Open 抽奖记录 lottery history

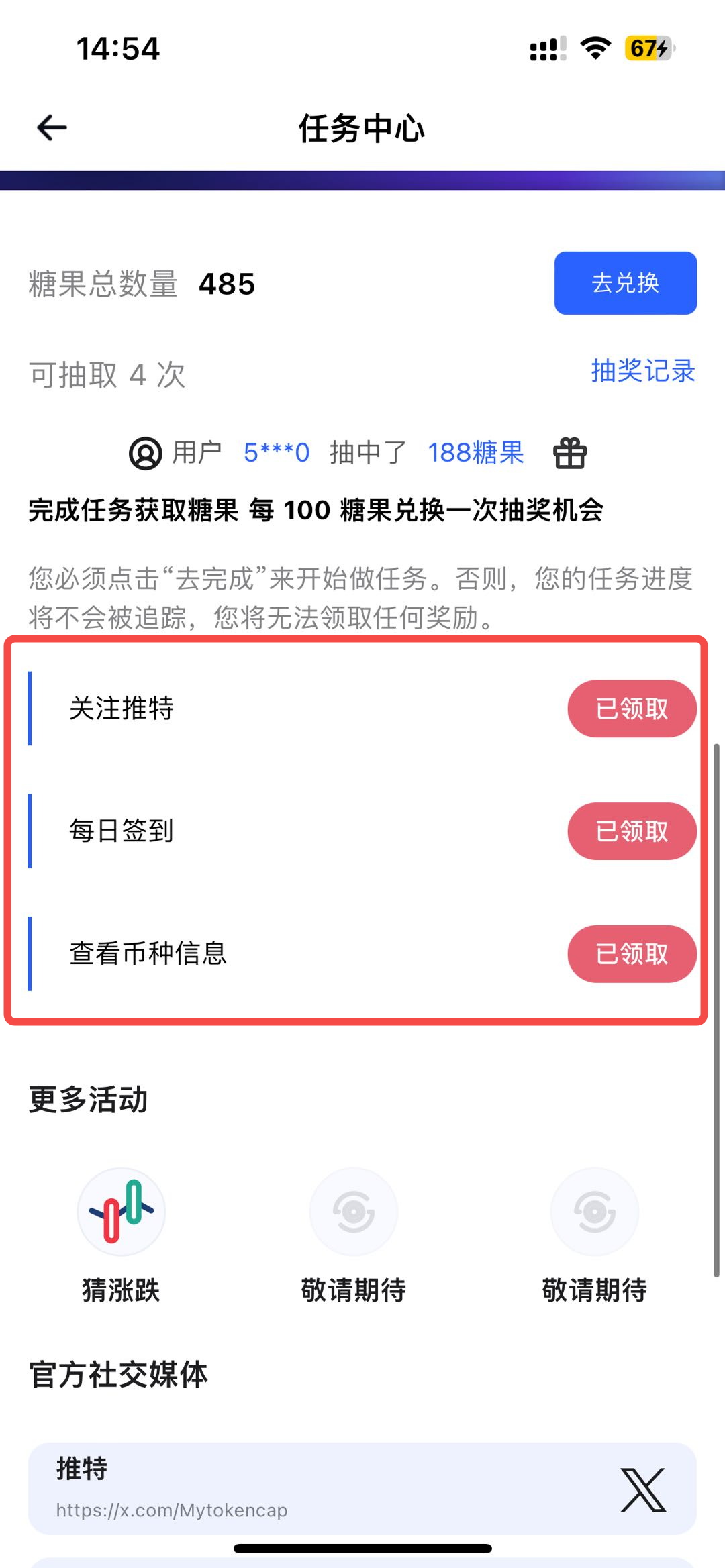[642, 371]
